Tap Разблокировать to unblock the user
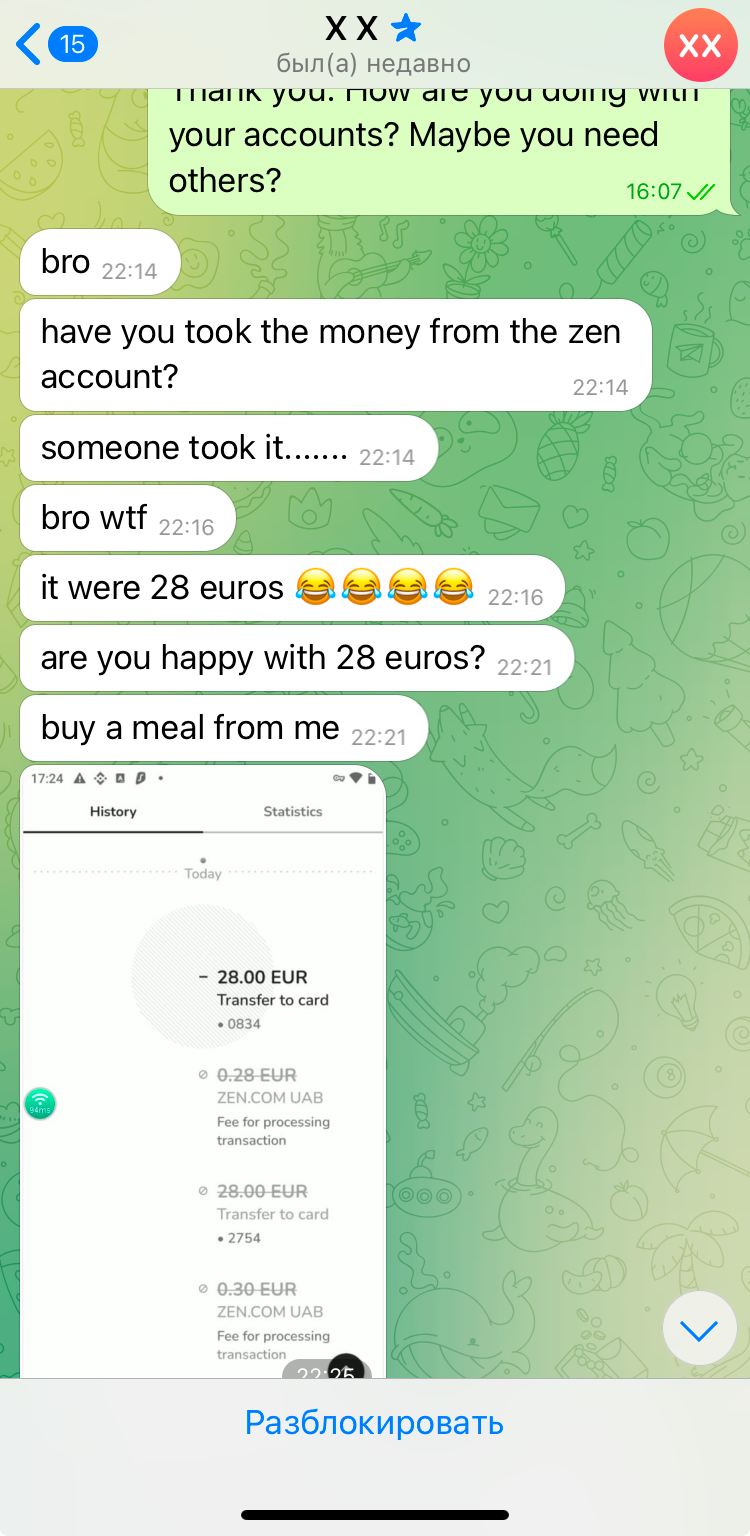This screenshot has width=750, height=1536. 374,1422
